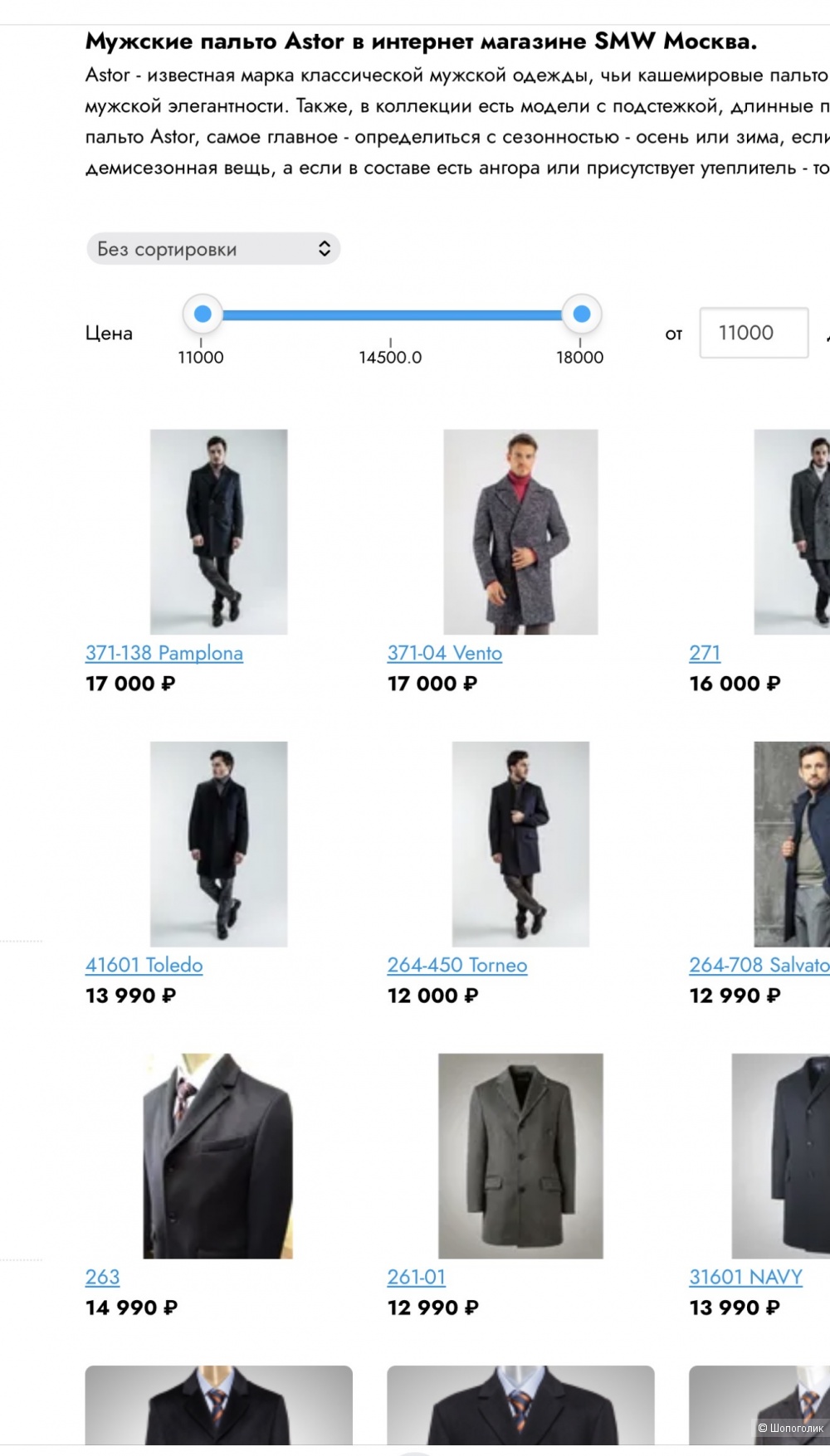The width and height of the screenshot is (830, 1456).
Task: View the 263 coat photo
Action: pyautogui.click(x=218, y=1156)
